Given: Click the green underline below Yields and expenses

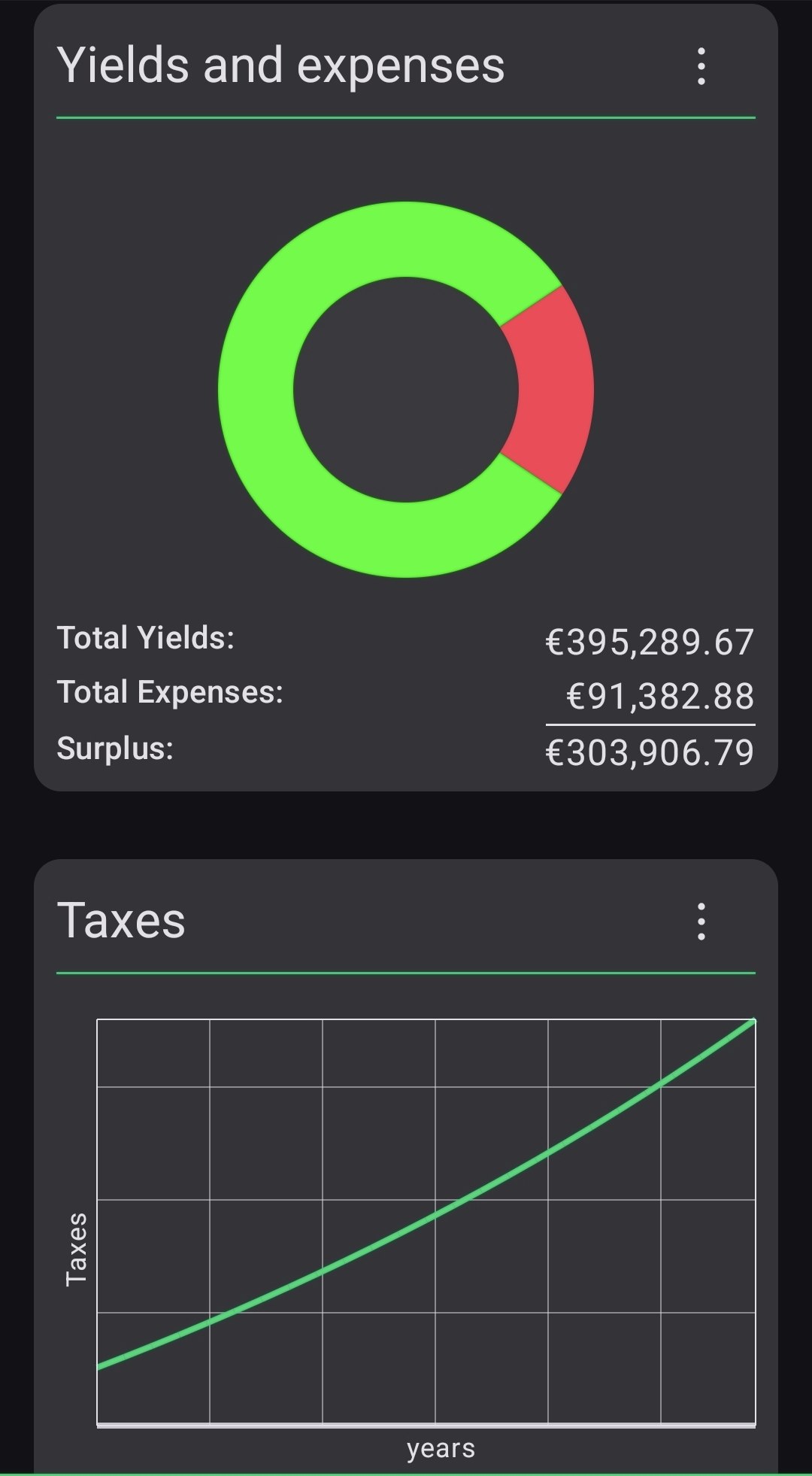Looking at the screenshot, I should click(x=406, y=117).
